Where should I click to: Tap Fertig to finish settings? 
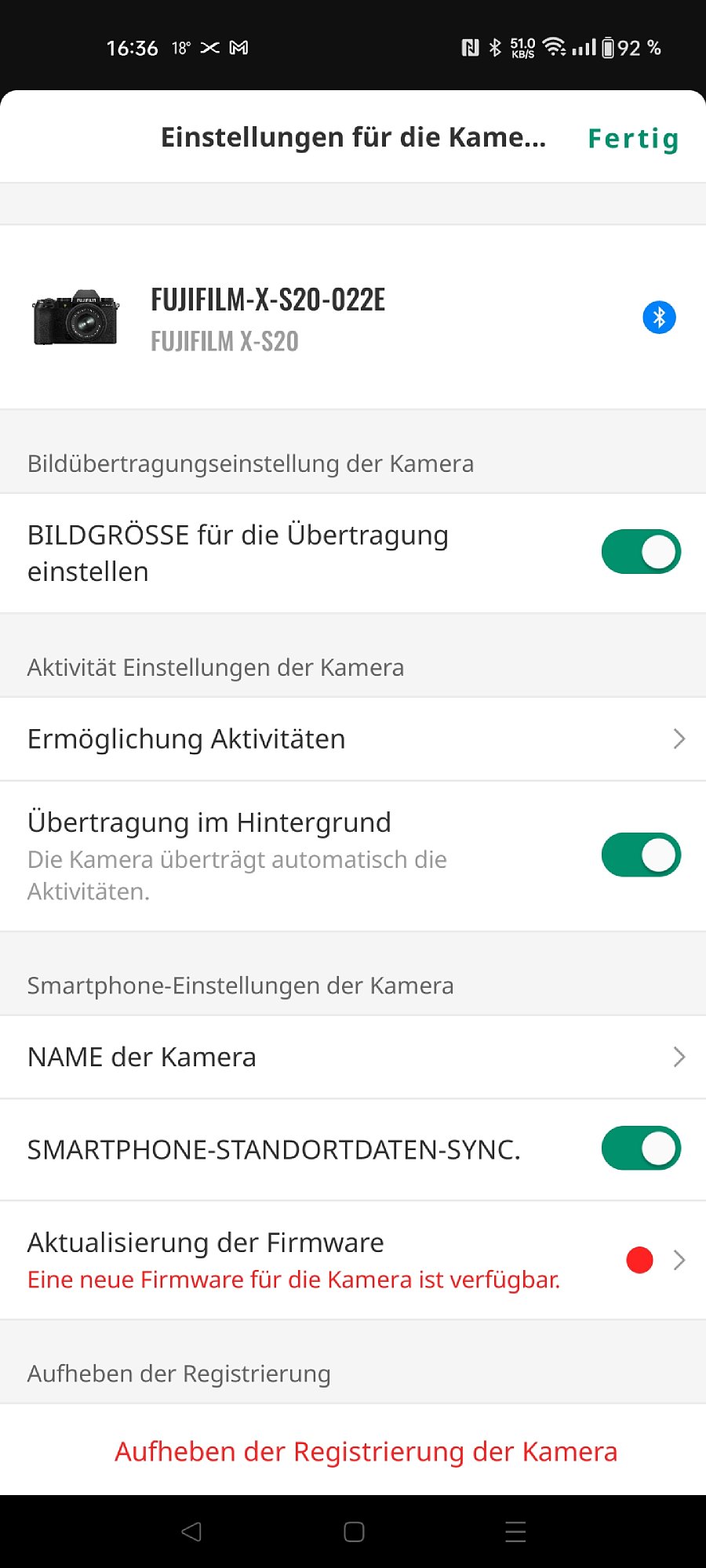coord(633,139)
